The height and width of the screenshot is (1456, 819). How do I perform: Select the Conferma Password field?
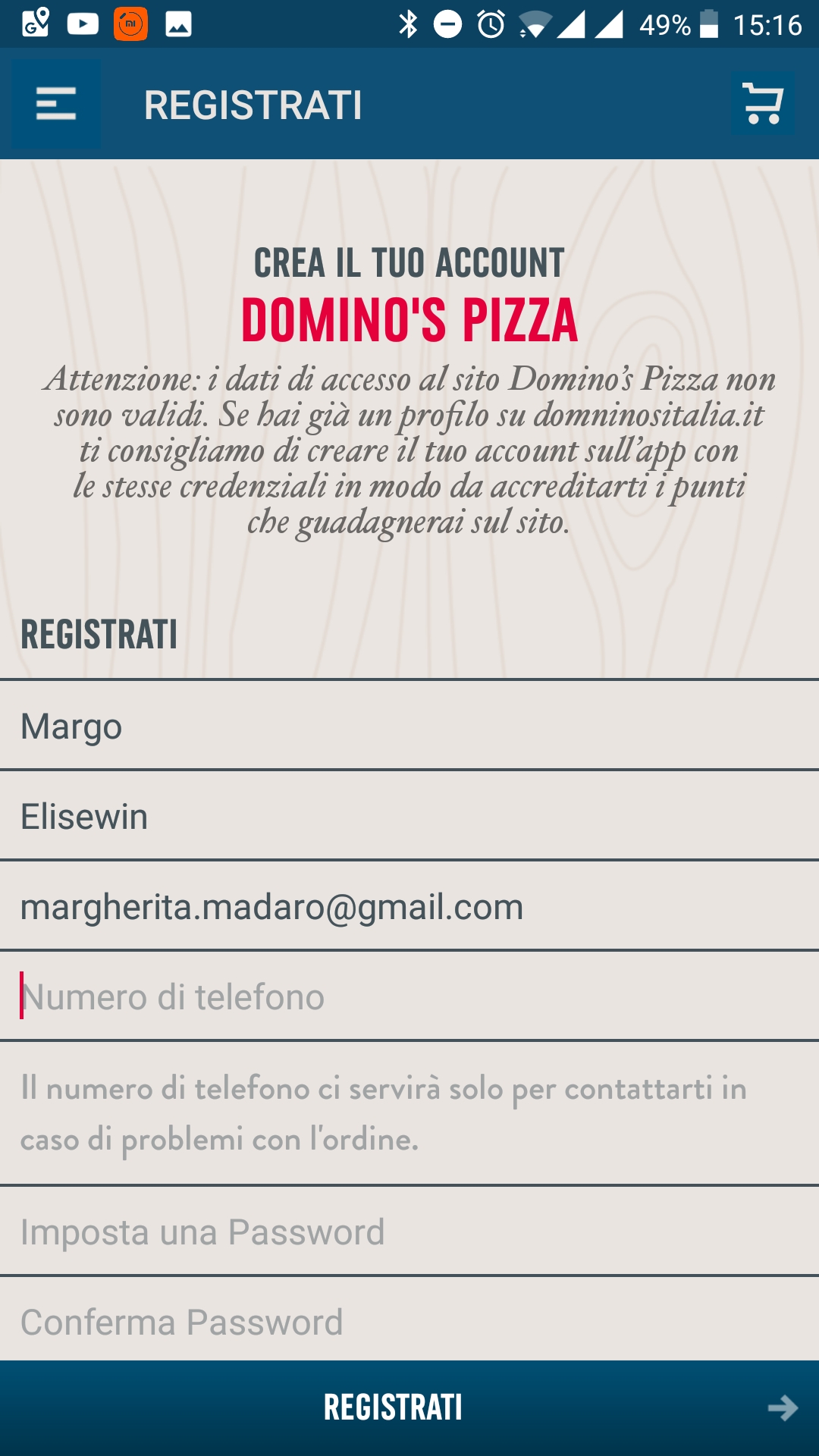point(409,1322)
